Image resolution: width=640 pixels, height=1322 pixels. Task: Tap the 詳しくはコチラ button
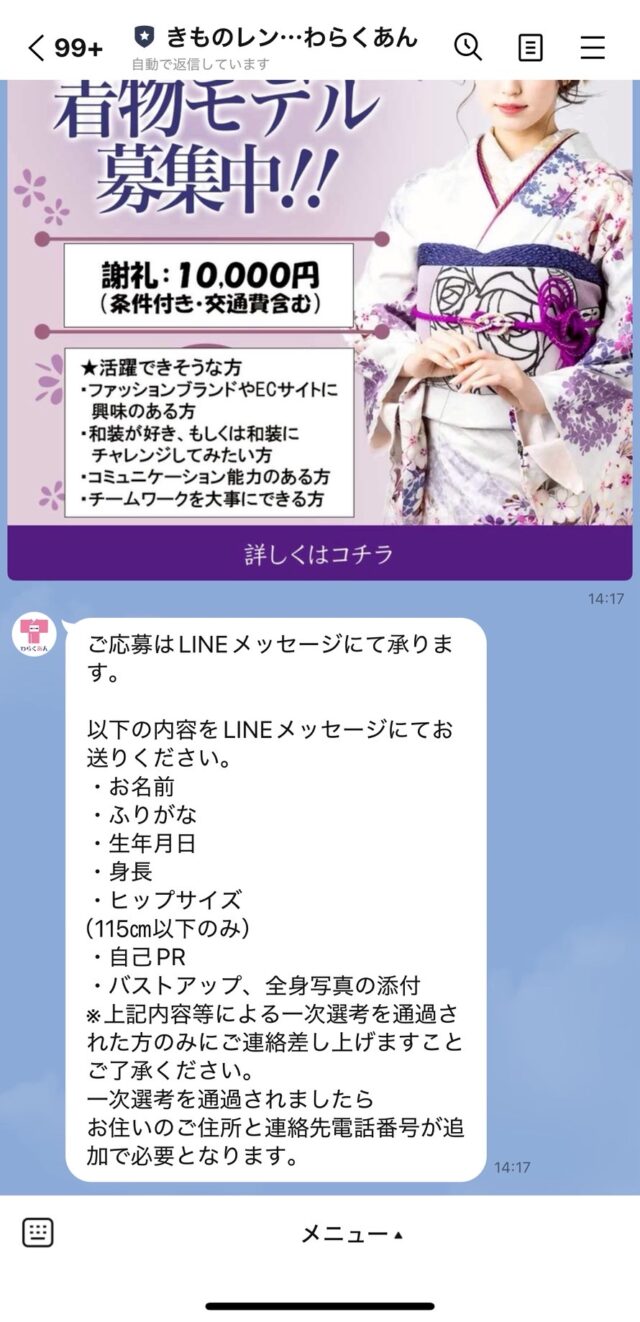pos(318,553)
